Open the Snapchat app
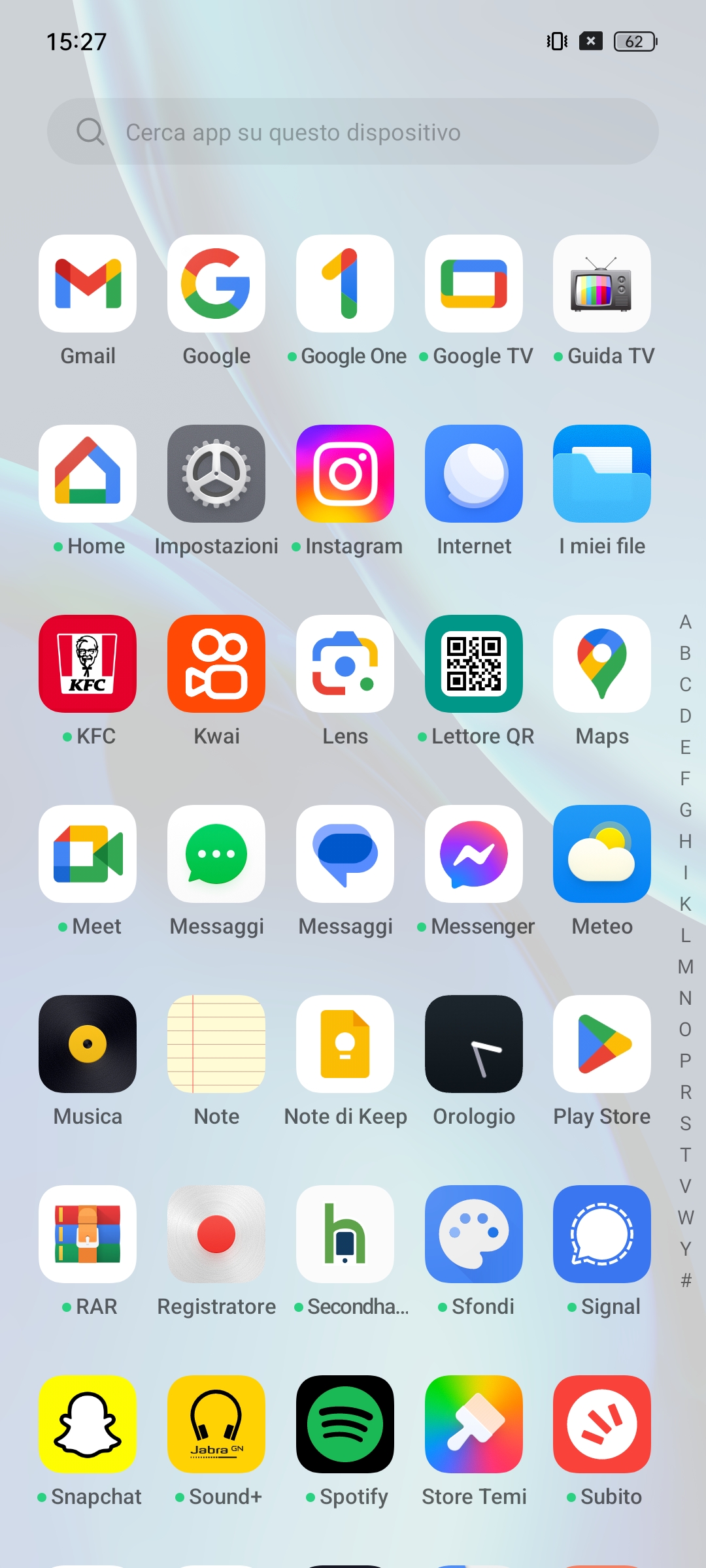706x1568 pixels. pyautogui.click(x=88, y=1425)
